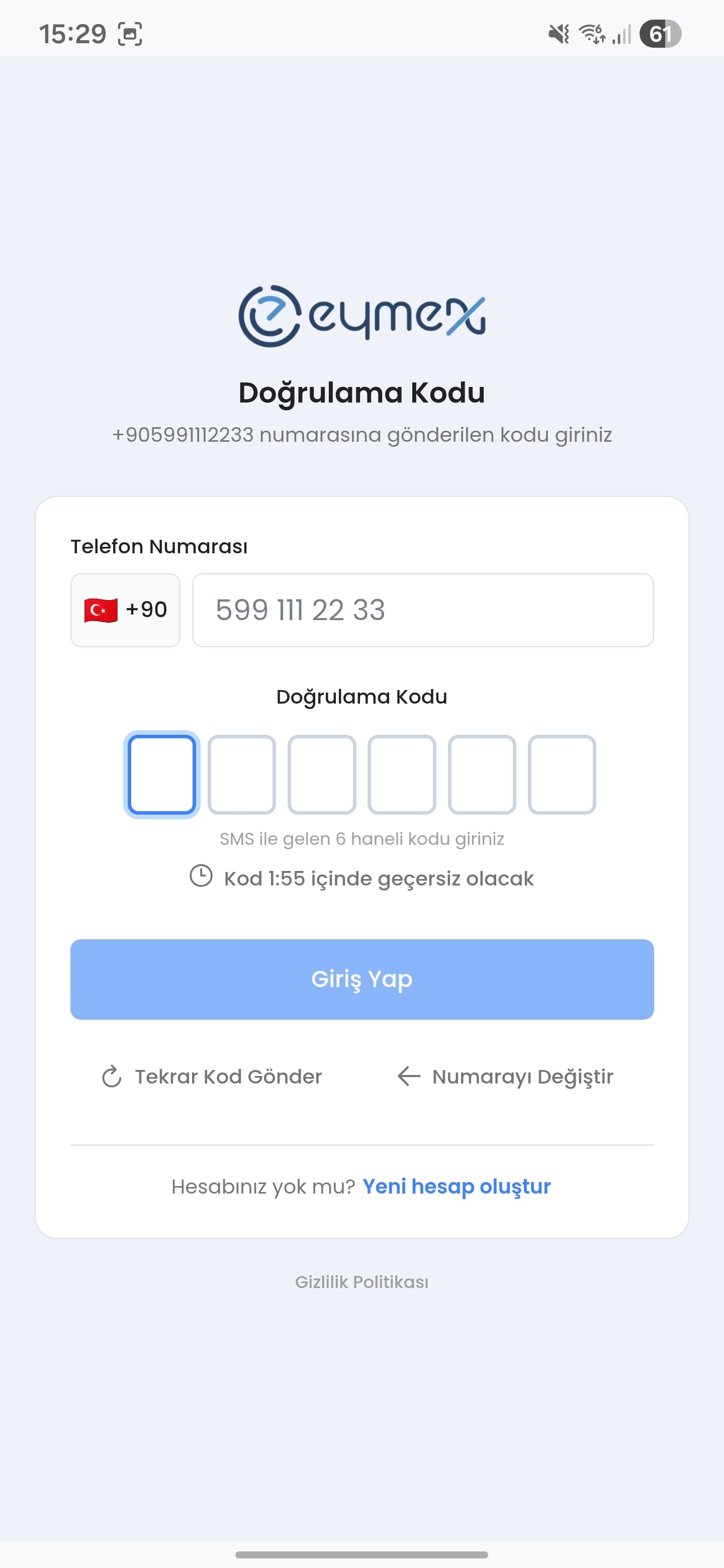The image size is (724, 1568).
Task: Click Tekrar Kod Gönder to resend the code
Action: pyautogui.click(x=228, y=1076)
